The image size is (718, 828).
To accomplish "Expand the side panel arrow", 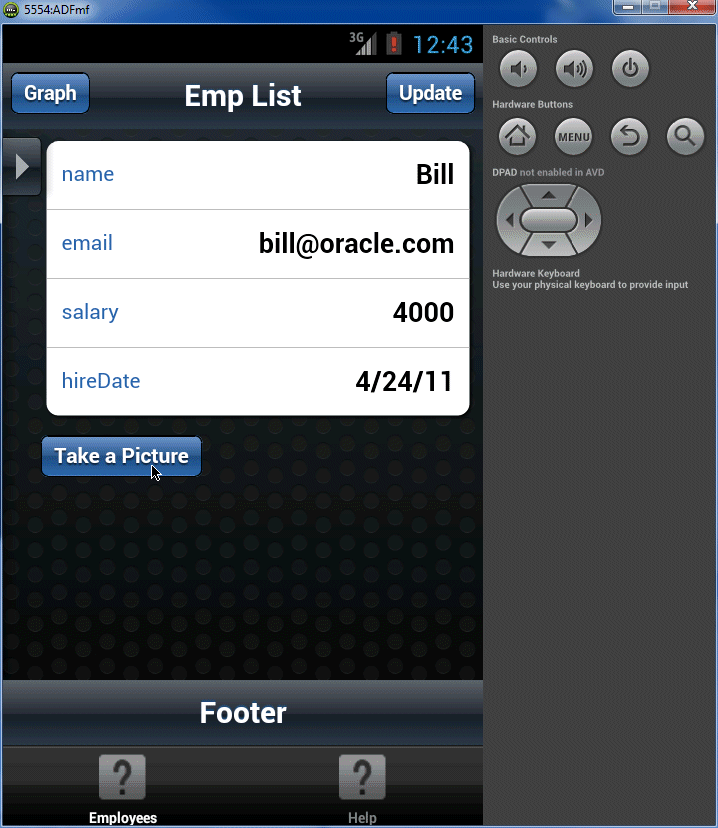I will point(22,167).
